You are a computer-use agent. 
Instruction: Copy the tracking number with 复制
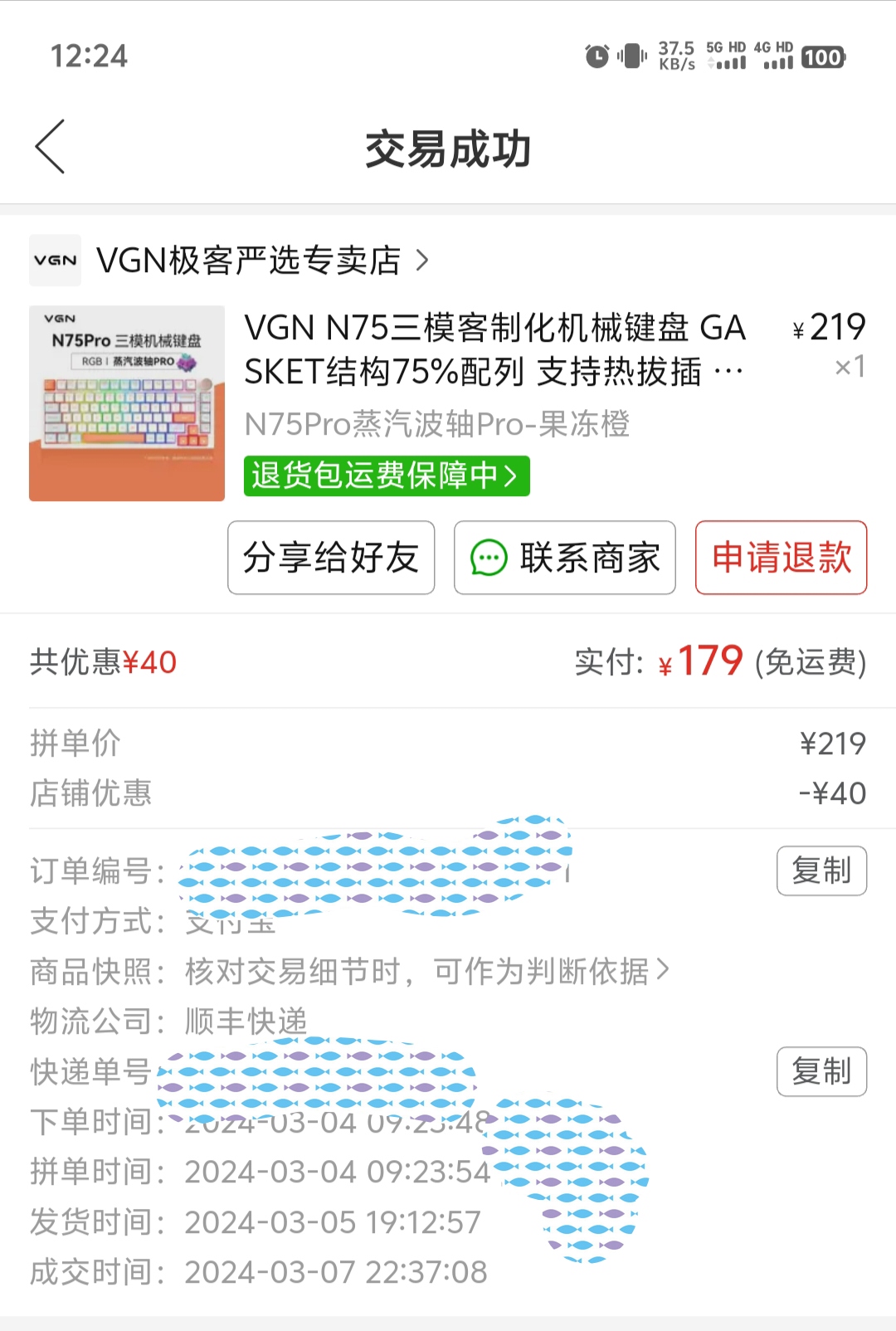click(x=821, y=1071)
